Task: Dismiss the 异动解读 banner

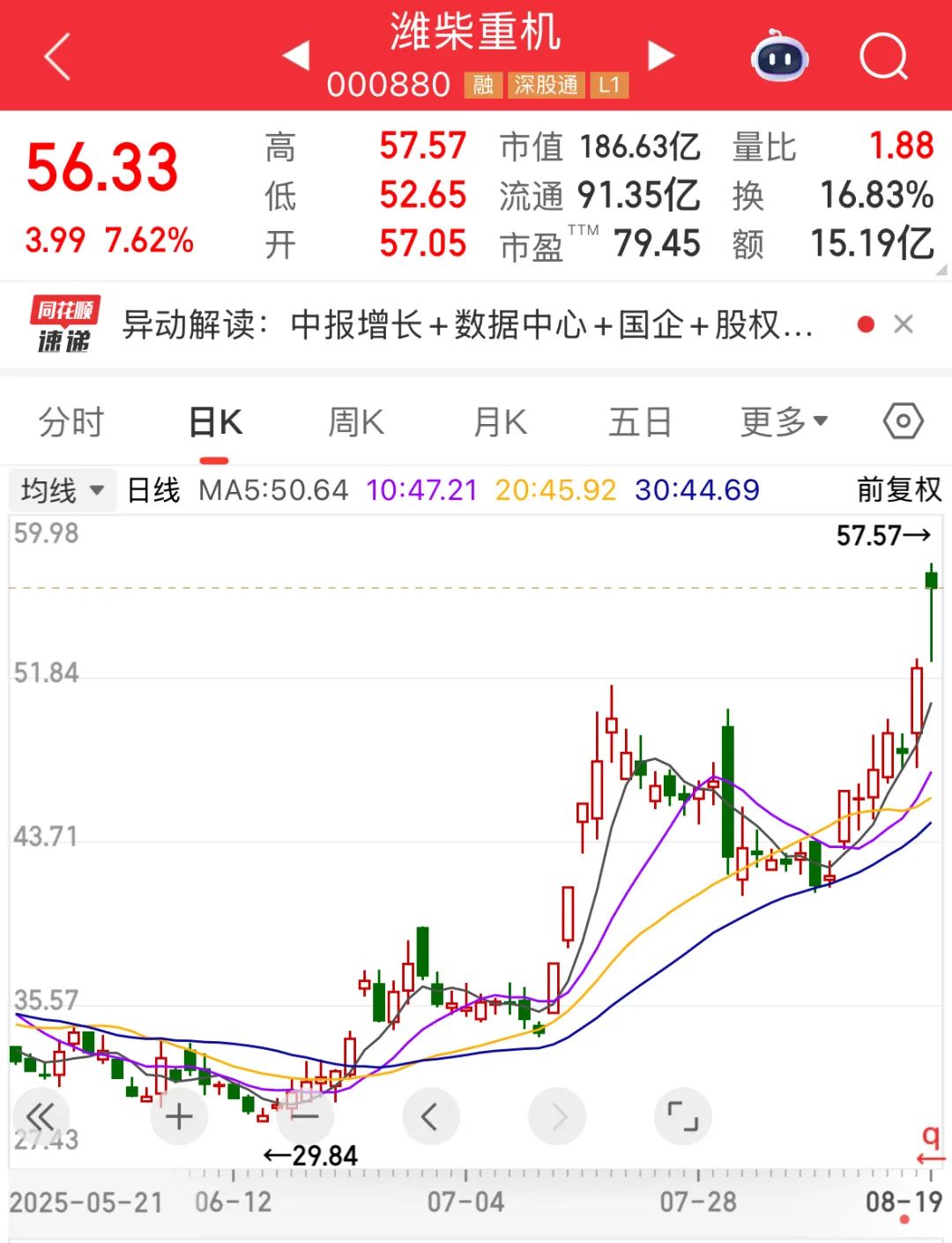Action: pos(903,324)
